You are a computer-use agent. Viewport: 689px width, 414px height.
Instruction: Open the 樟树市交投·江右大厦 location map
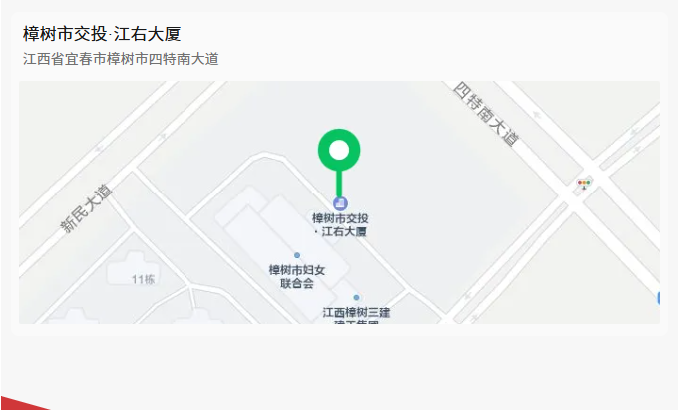tap(339, 202)
